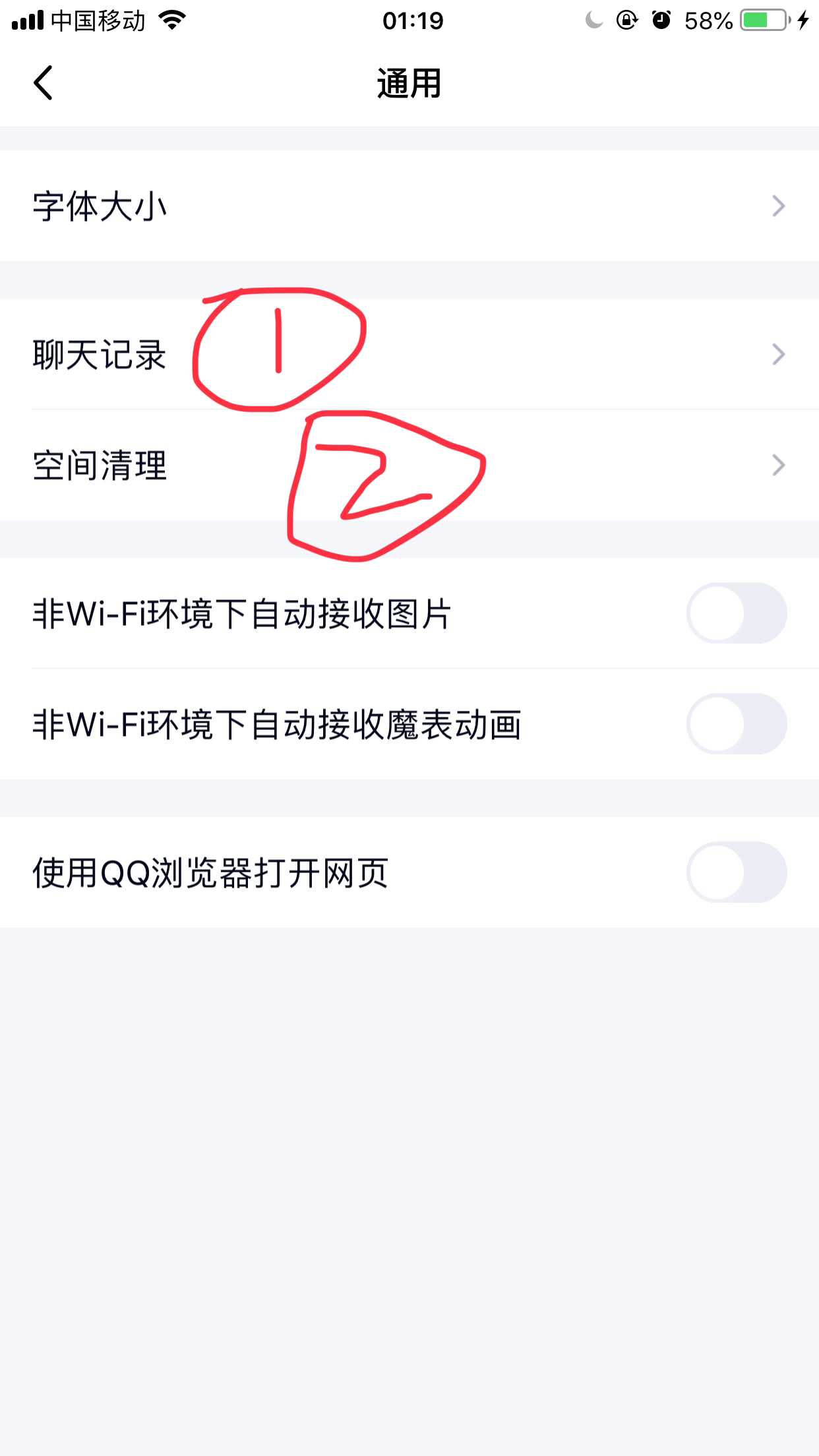
Task: Open 聊天记录 via its right chevron
Action: [778, 355]
